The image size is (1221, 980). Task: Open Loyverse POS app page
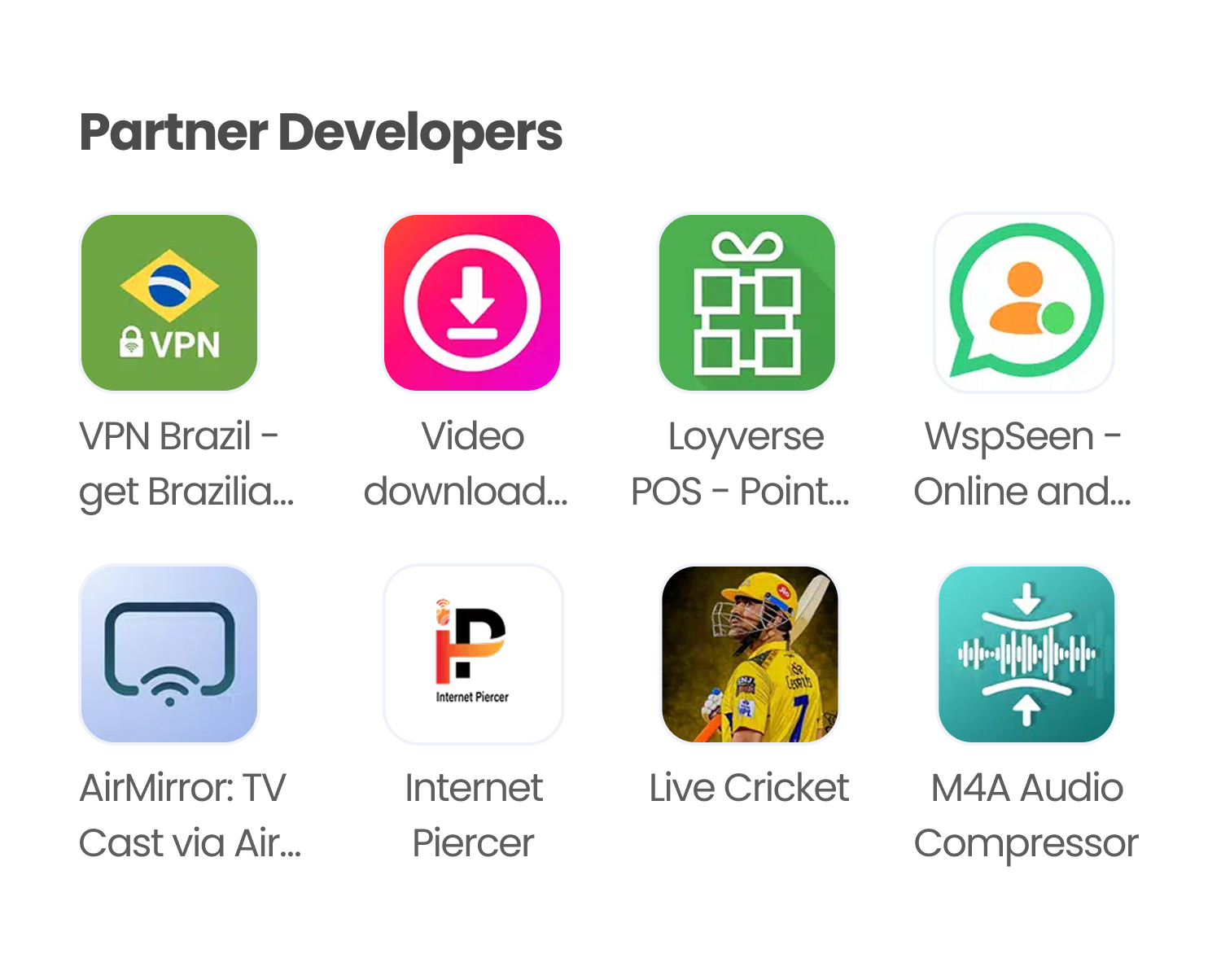point(747,303)
